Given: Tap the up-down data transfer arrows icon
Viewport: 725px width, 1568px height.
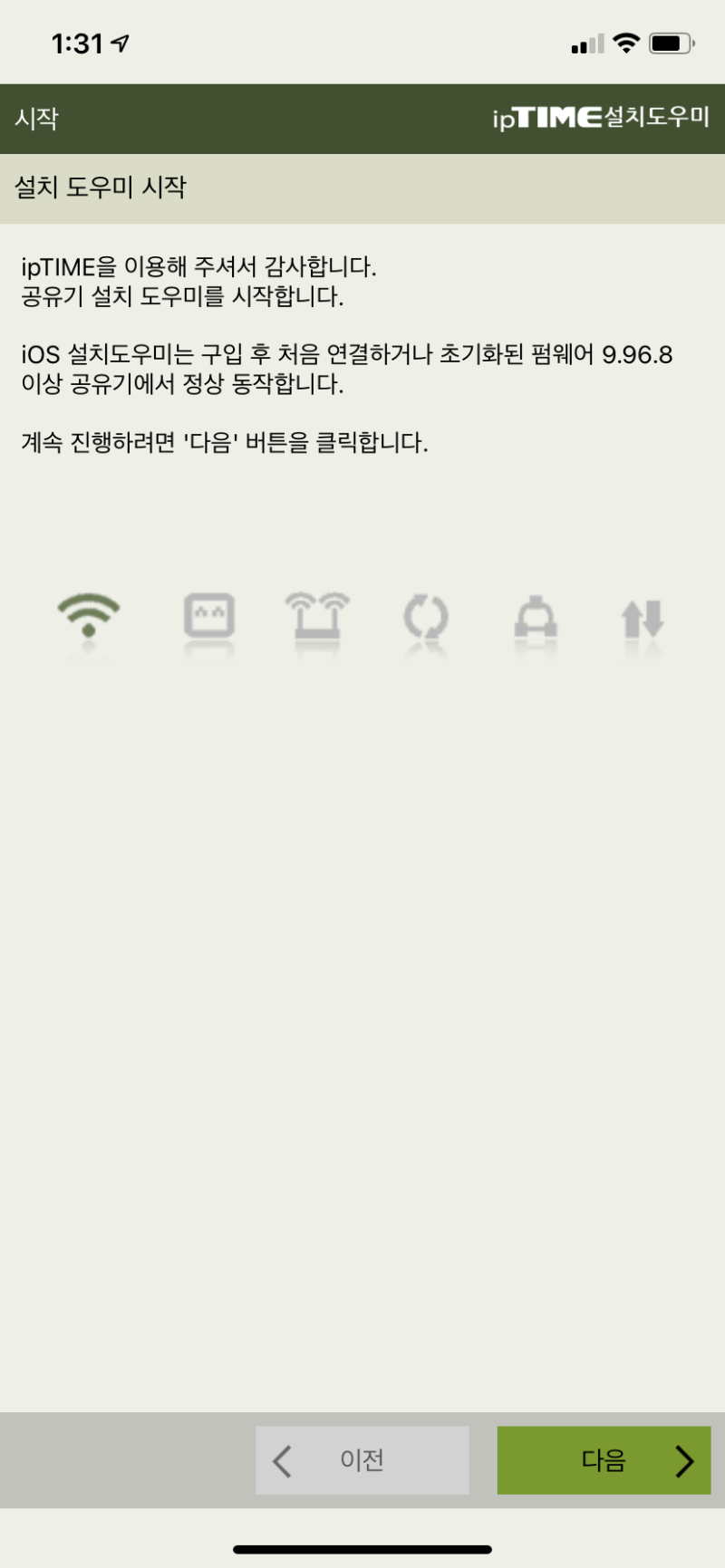Looking at the screenshot, I should tap(643, 616).
